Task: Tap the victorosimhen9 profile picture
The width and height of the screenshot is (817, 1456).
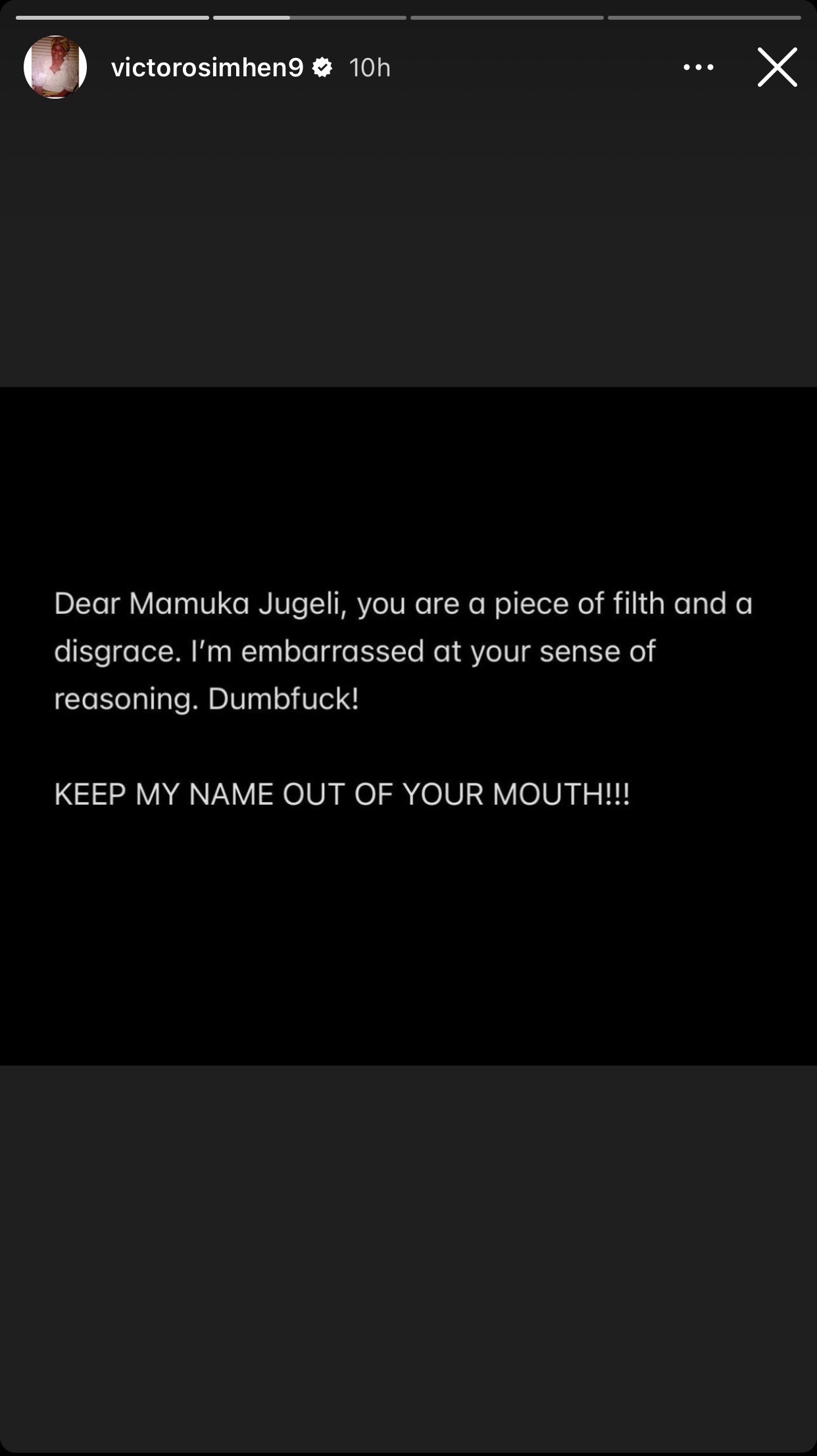Action: (x=55, y=67)
